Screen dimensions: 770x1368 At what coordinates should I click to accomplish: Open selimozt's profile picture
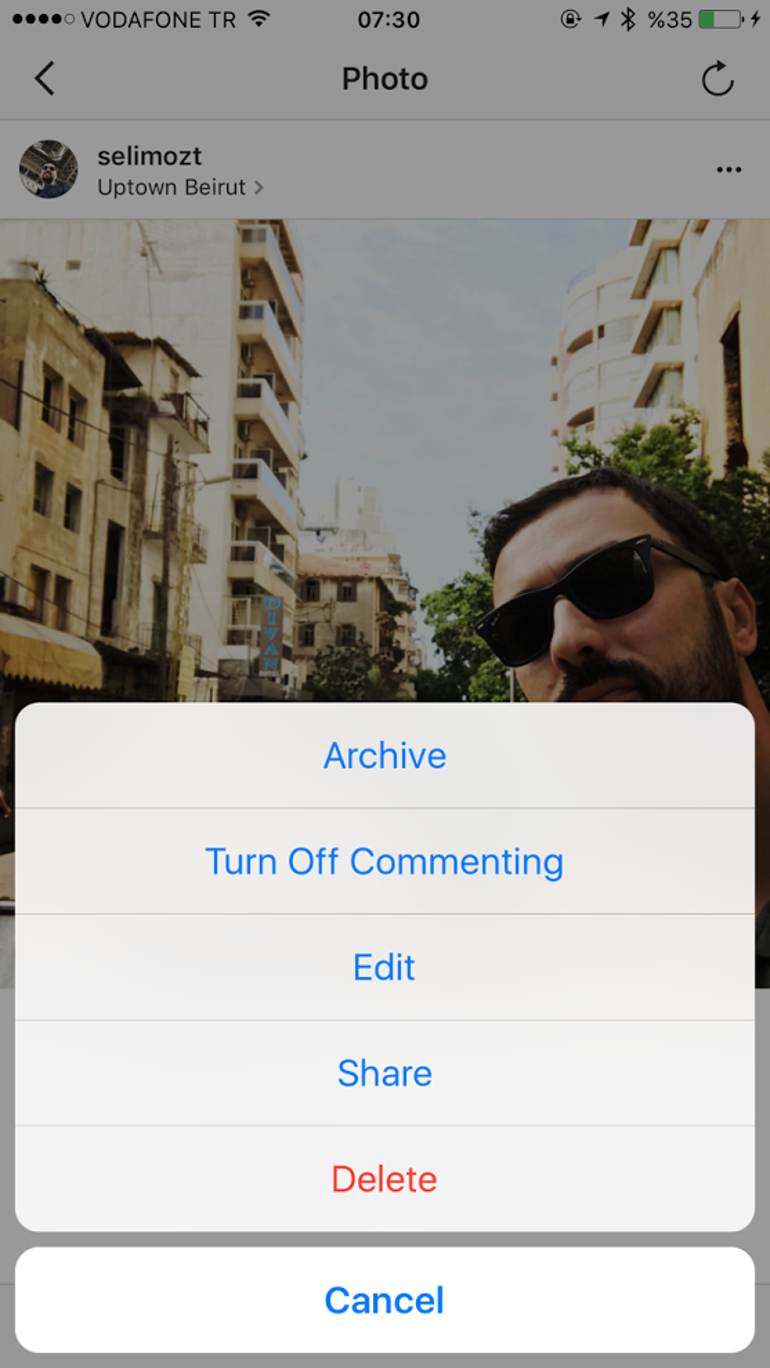click(x=48, y=169)
